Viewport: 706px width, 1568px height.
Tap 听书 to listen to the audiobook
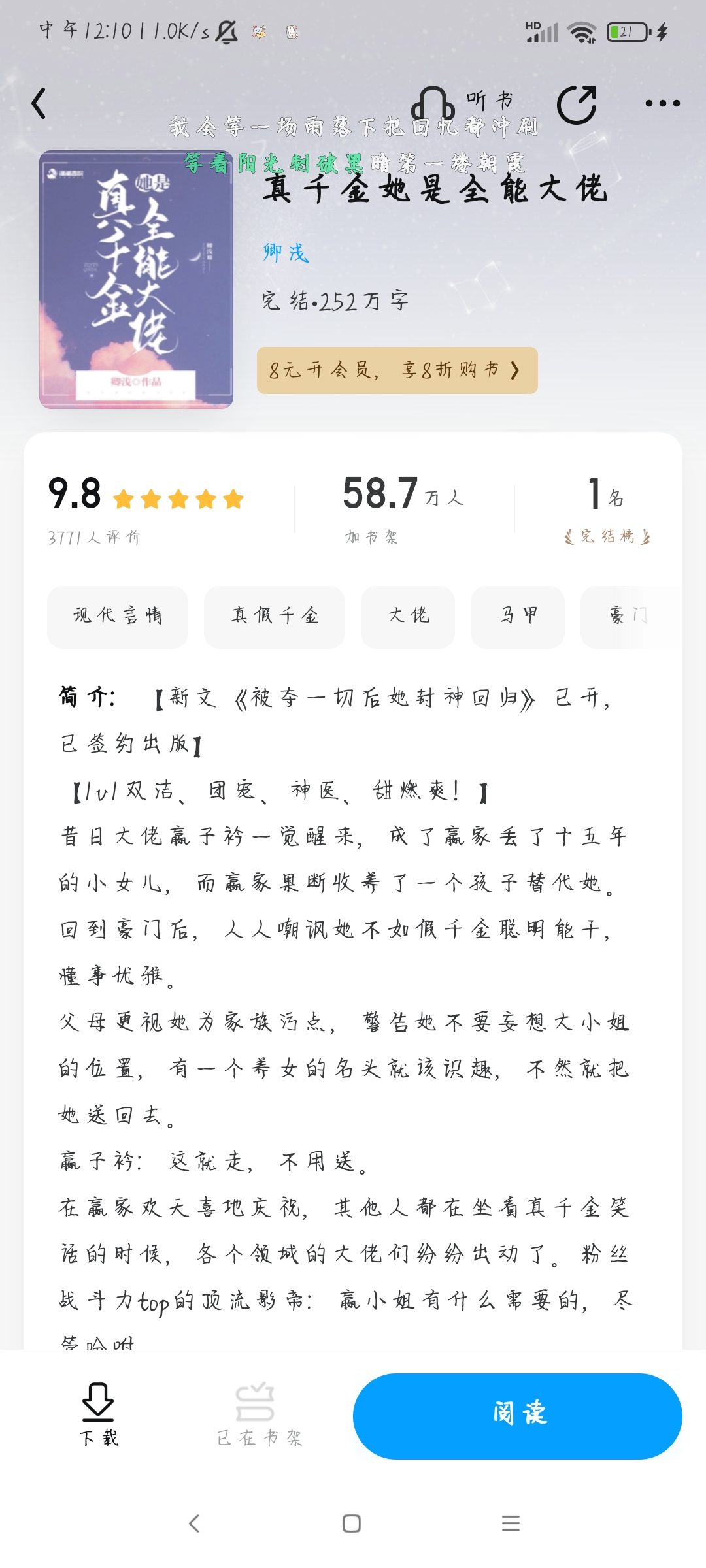pos(463,103)
